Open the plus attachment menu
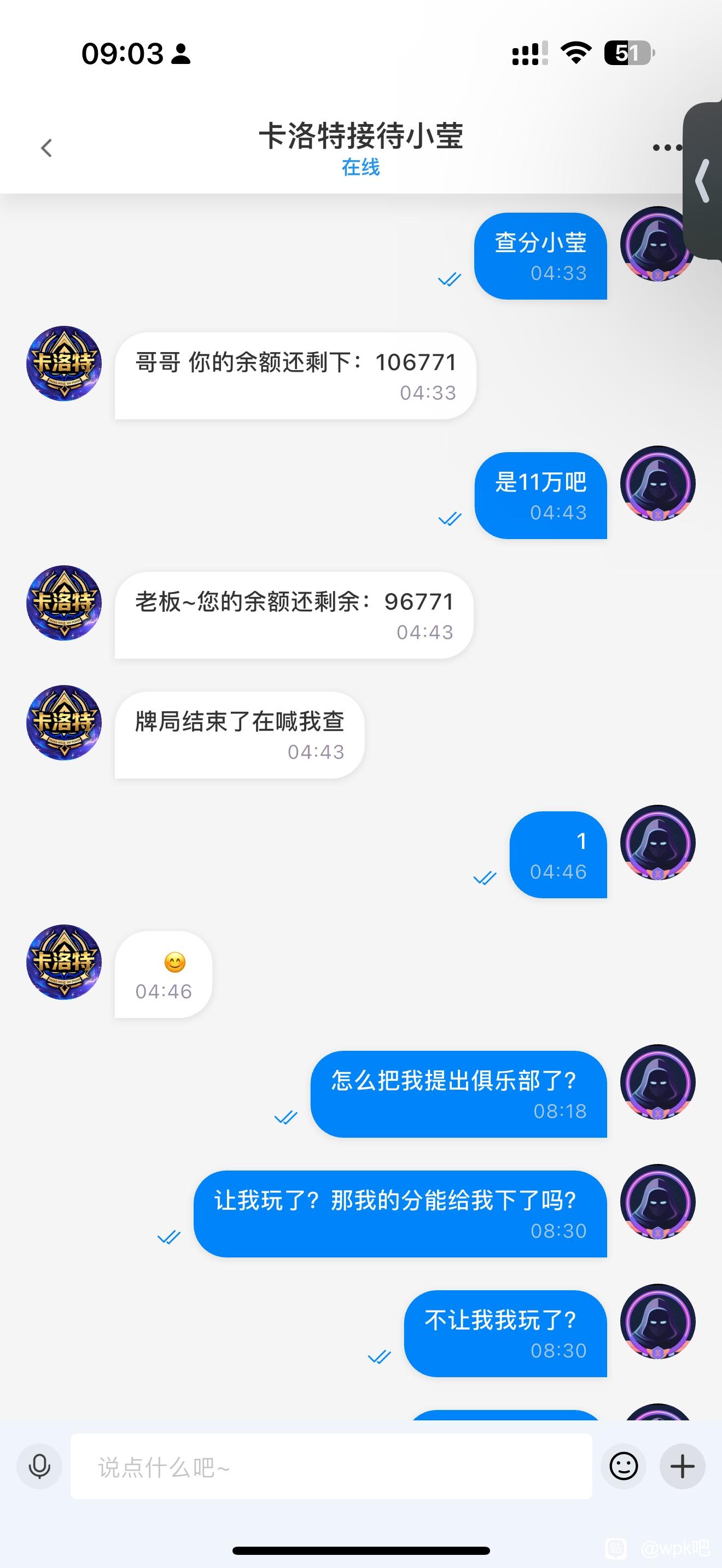Screen dimensions: 722x1568 click(682, 1466)
